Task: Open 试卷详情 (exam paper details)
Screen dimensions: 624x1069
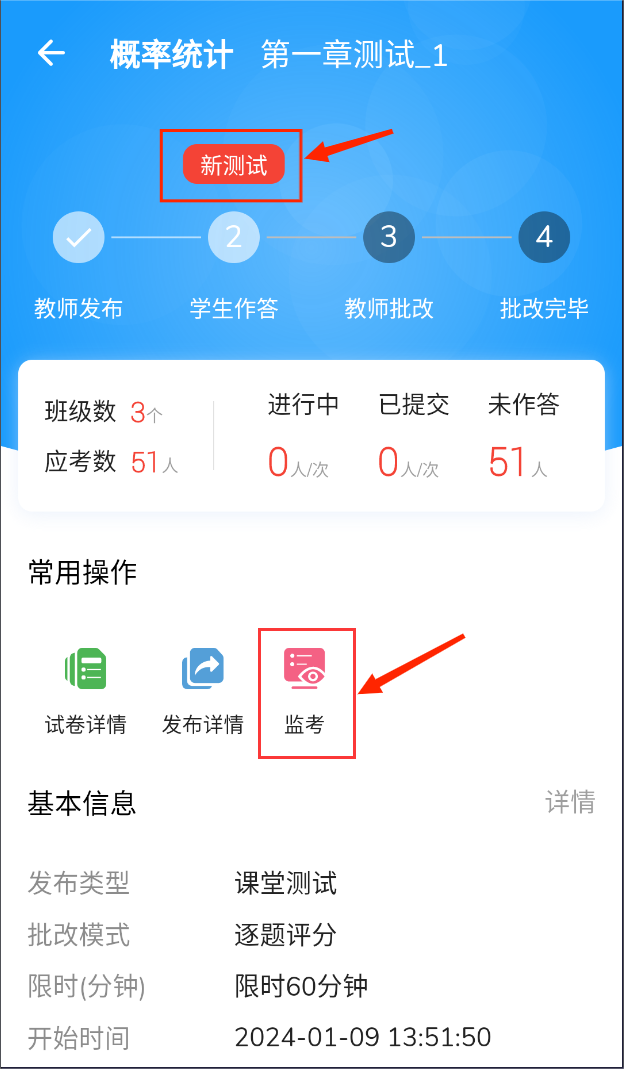Action: 86,691
